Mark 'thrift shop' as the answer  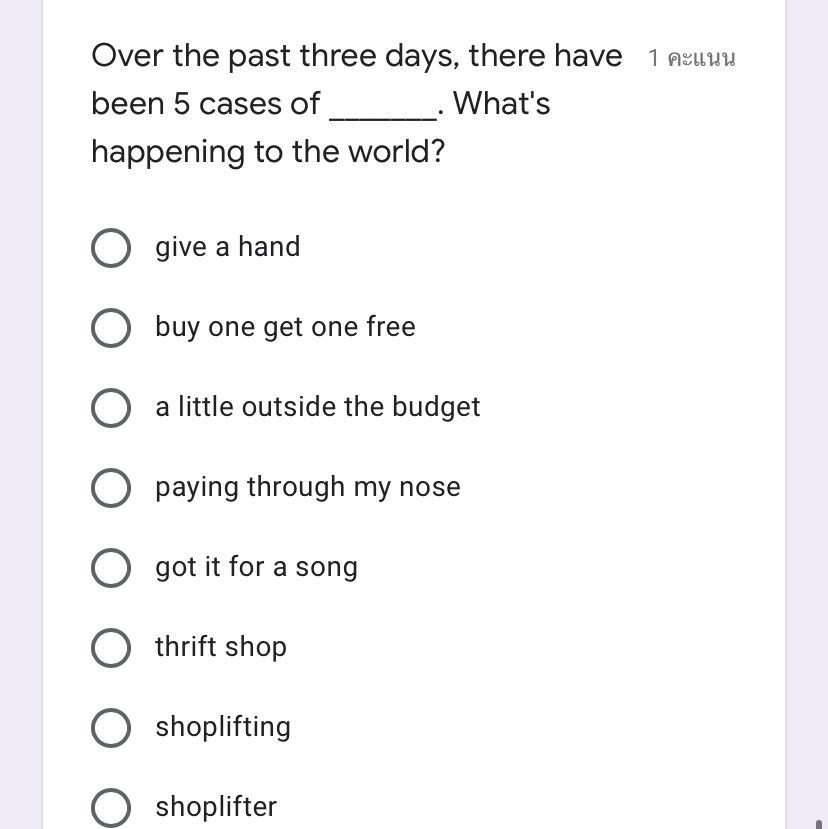110,648
